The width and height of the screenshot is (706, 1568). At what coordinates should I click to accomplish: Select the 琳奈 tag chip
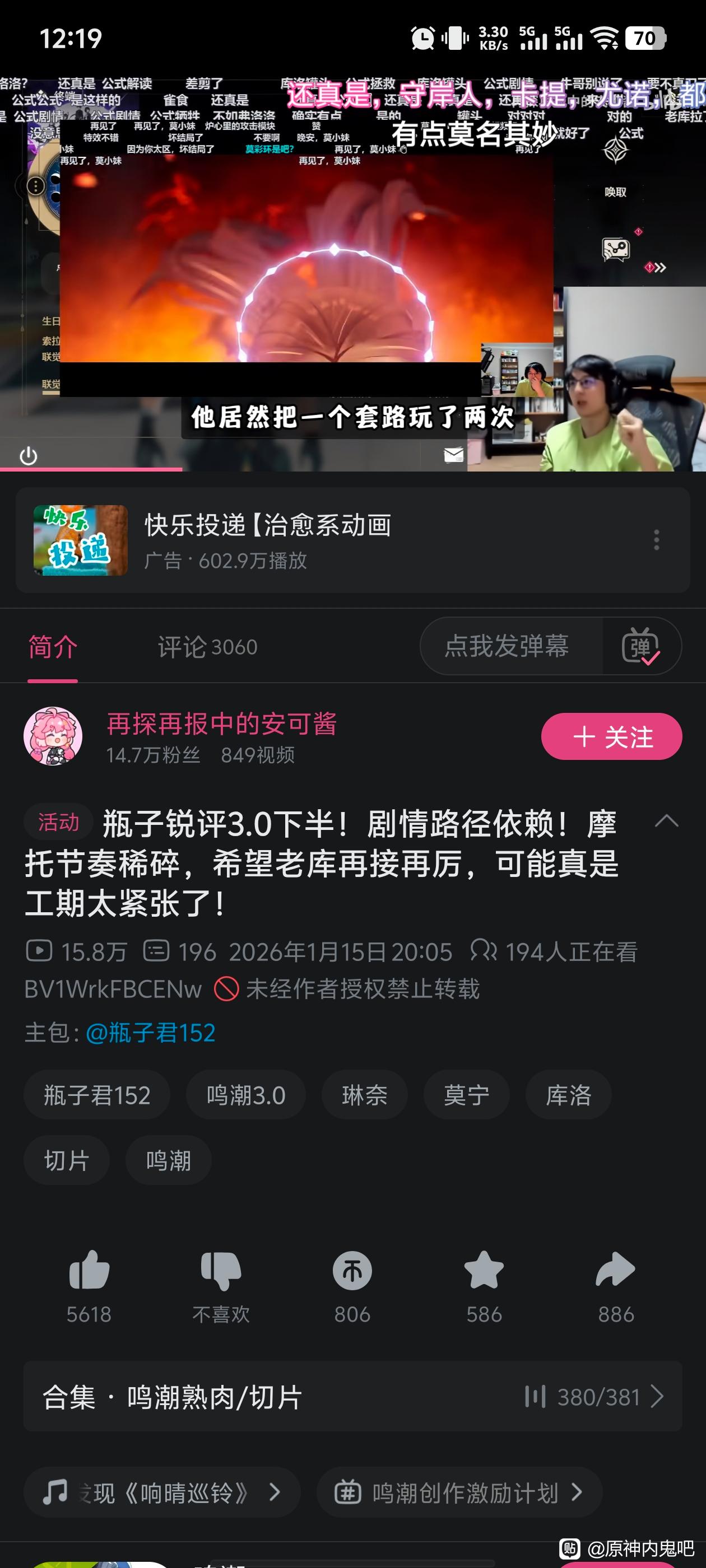pyautogui.click(x=364, y=1095)
